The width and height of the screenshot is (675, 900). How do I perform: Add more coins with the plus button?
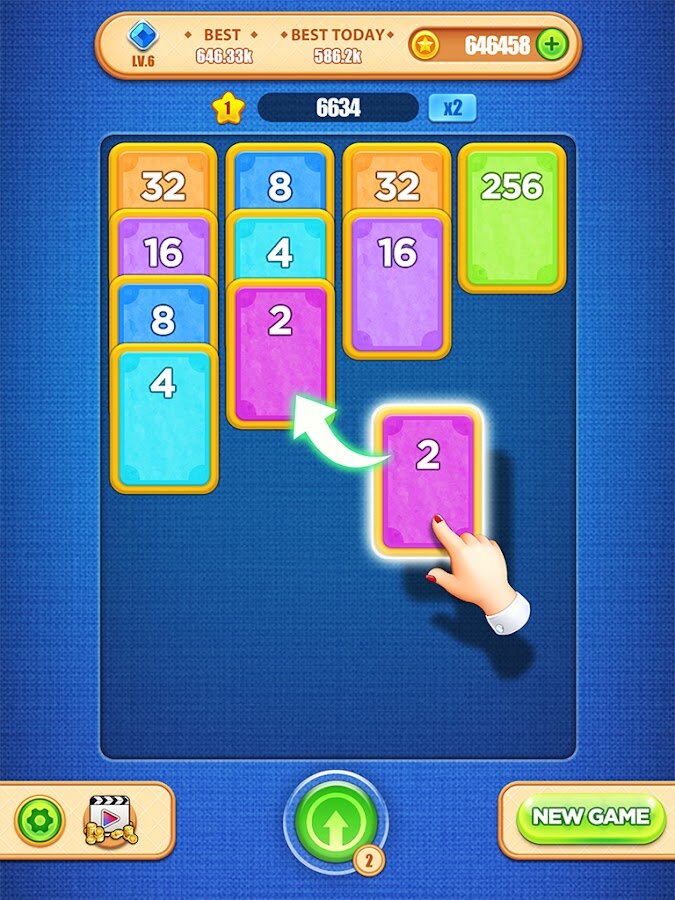pyautogui.click(x=551, y=44)
